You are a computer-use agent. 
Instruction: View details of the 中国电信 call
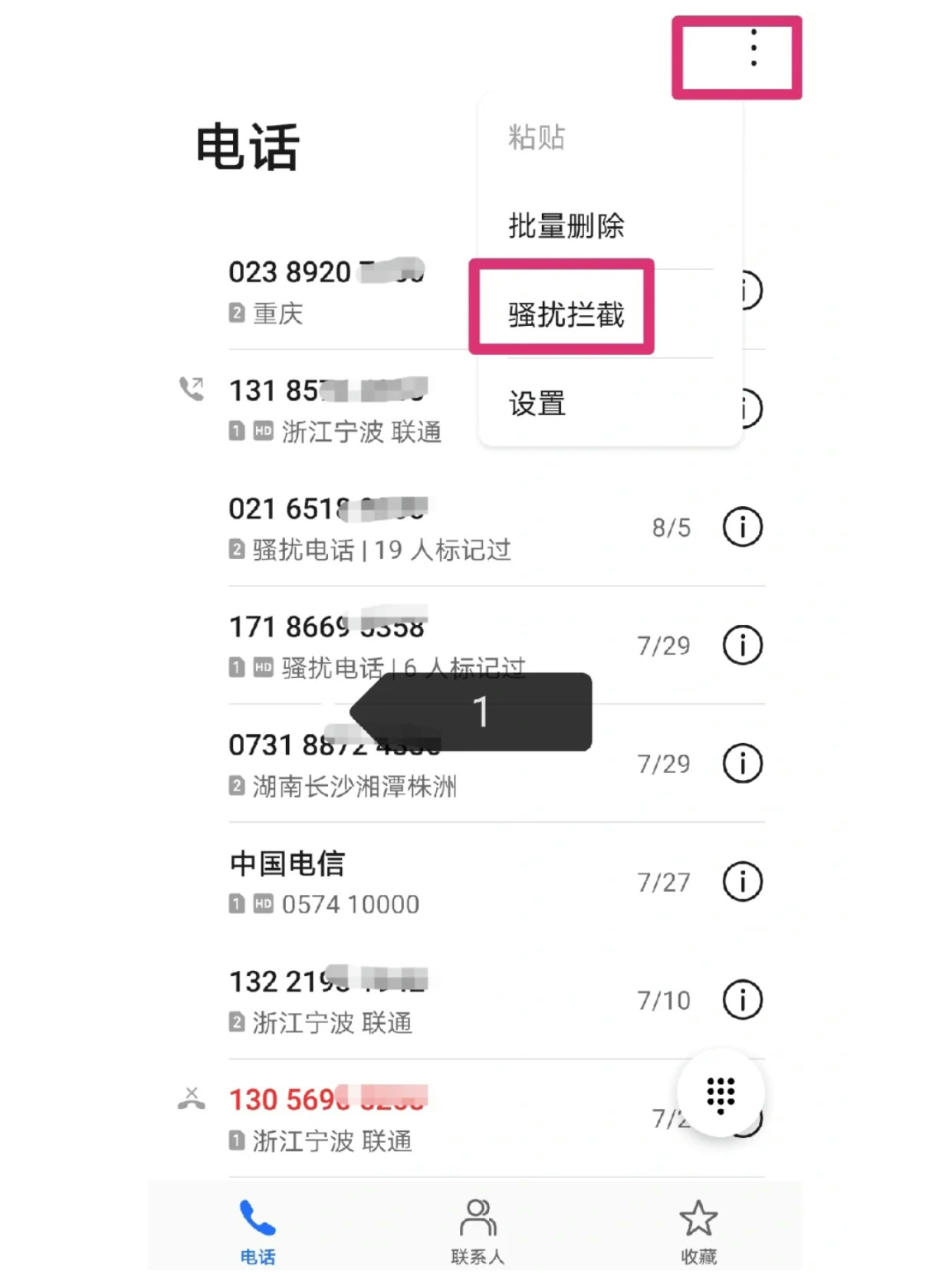[742, 881]
